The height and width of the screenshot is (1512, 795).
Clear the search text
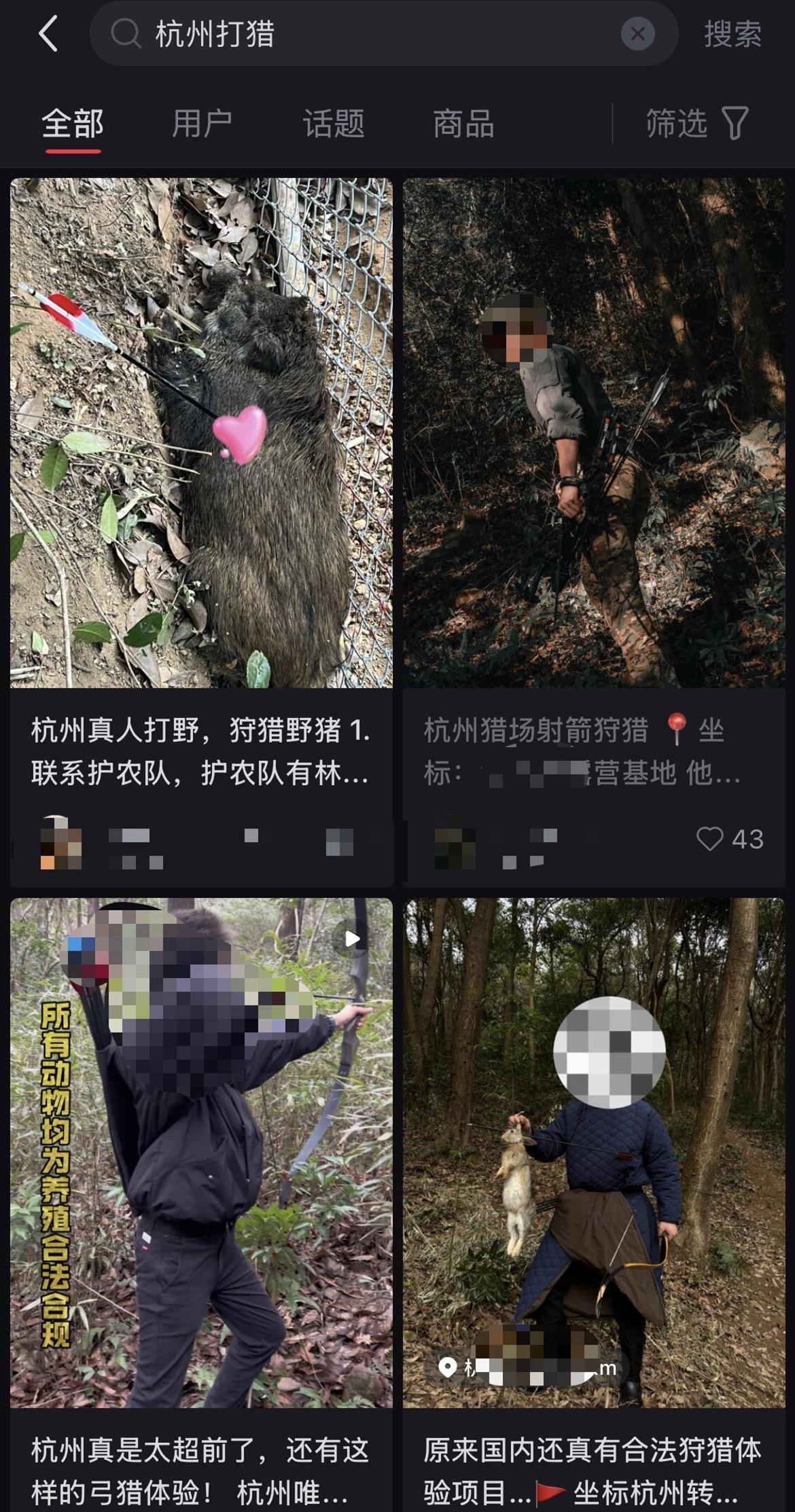click(x=637, y=34)
